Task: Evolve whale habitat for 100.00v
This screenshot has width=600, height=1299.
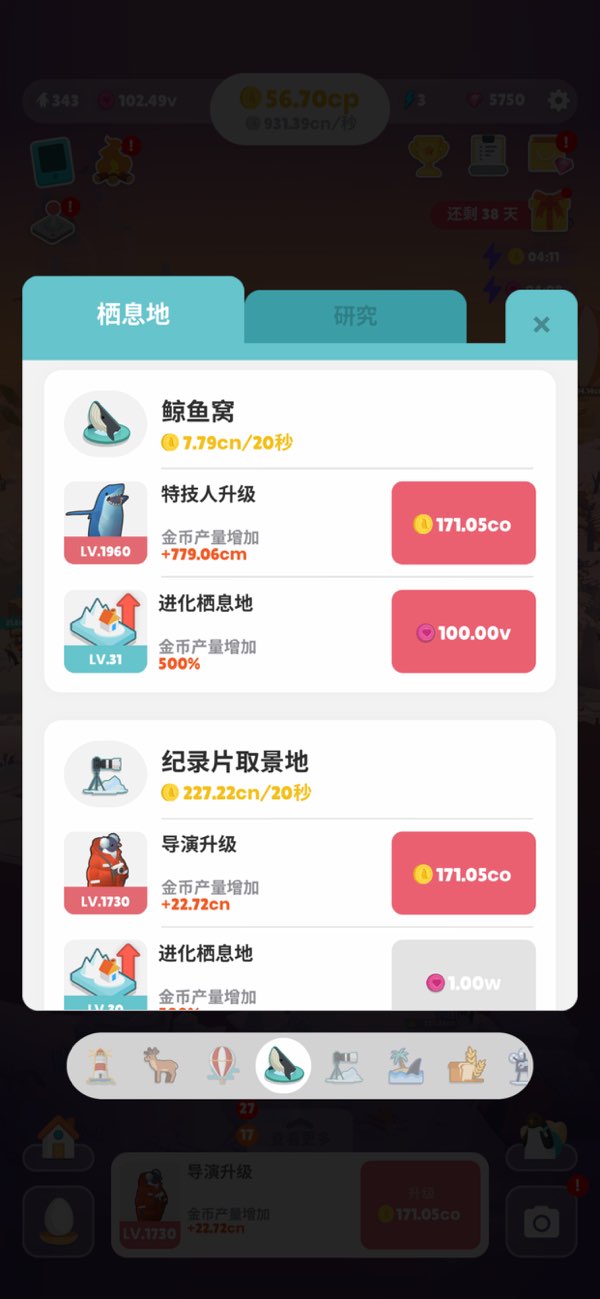Action: pyautogui.click(x=463, y=632)
